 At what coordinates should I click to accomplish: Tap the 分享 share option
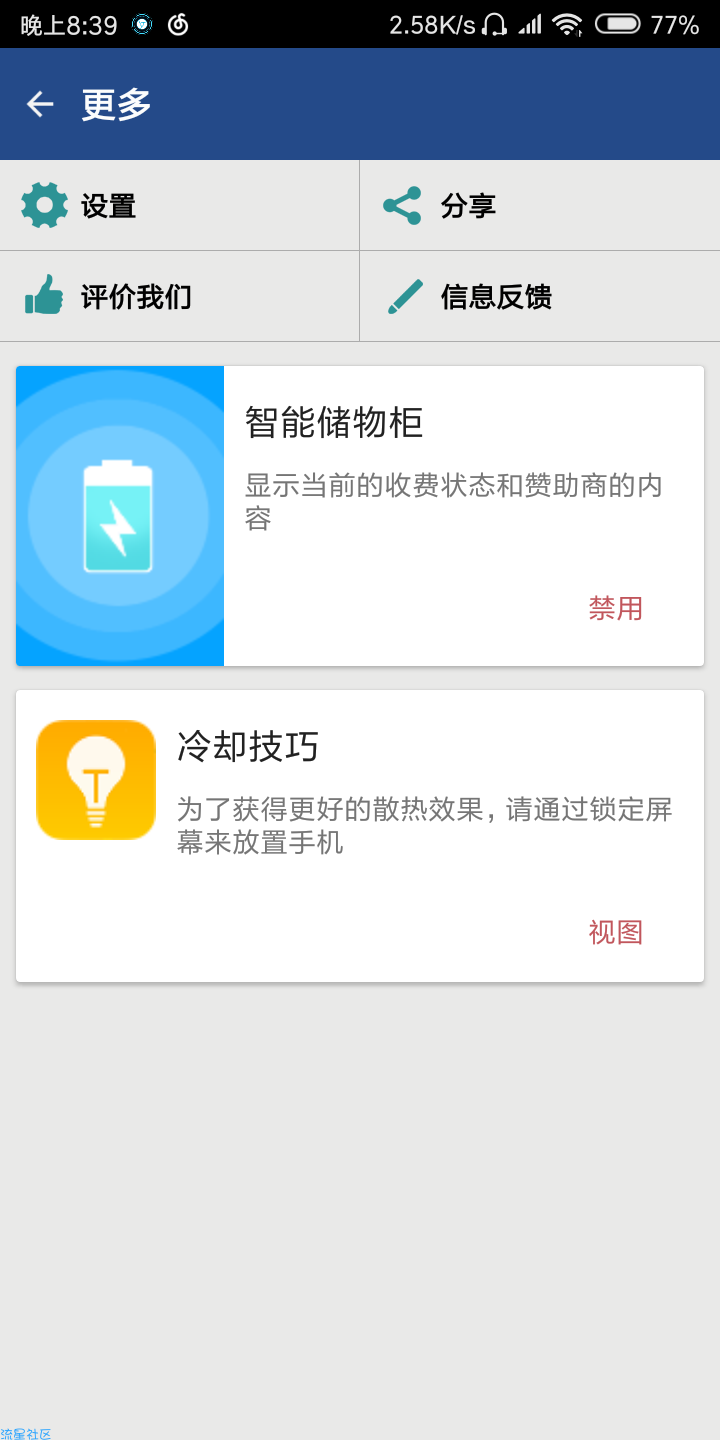coord(540,205)
